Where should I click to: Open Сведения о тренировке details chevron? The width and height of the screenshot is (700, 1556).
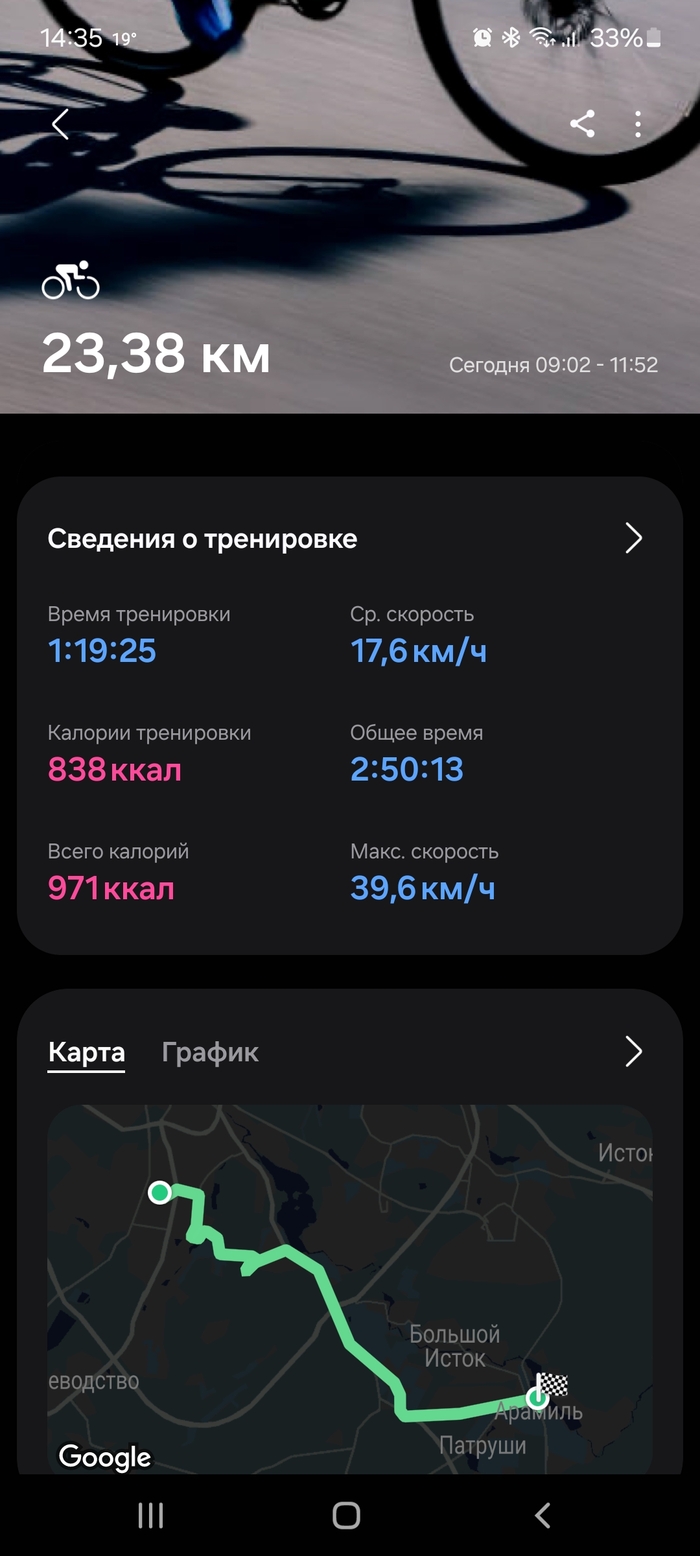633,538
